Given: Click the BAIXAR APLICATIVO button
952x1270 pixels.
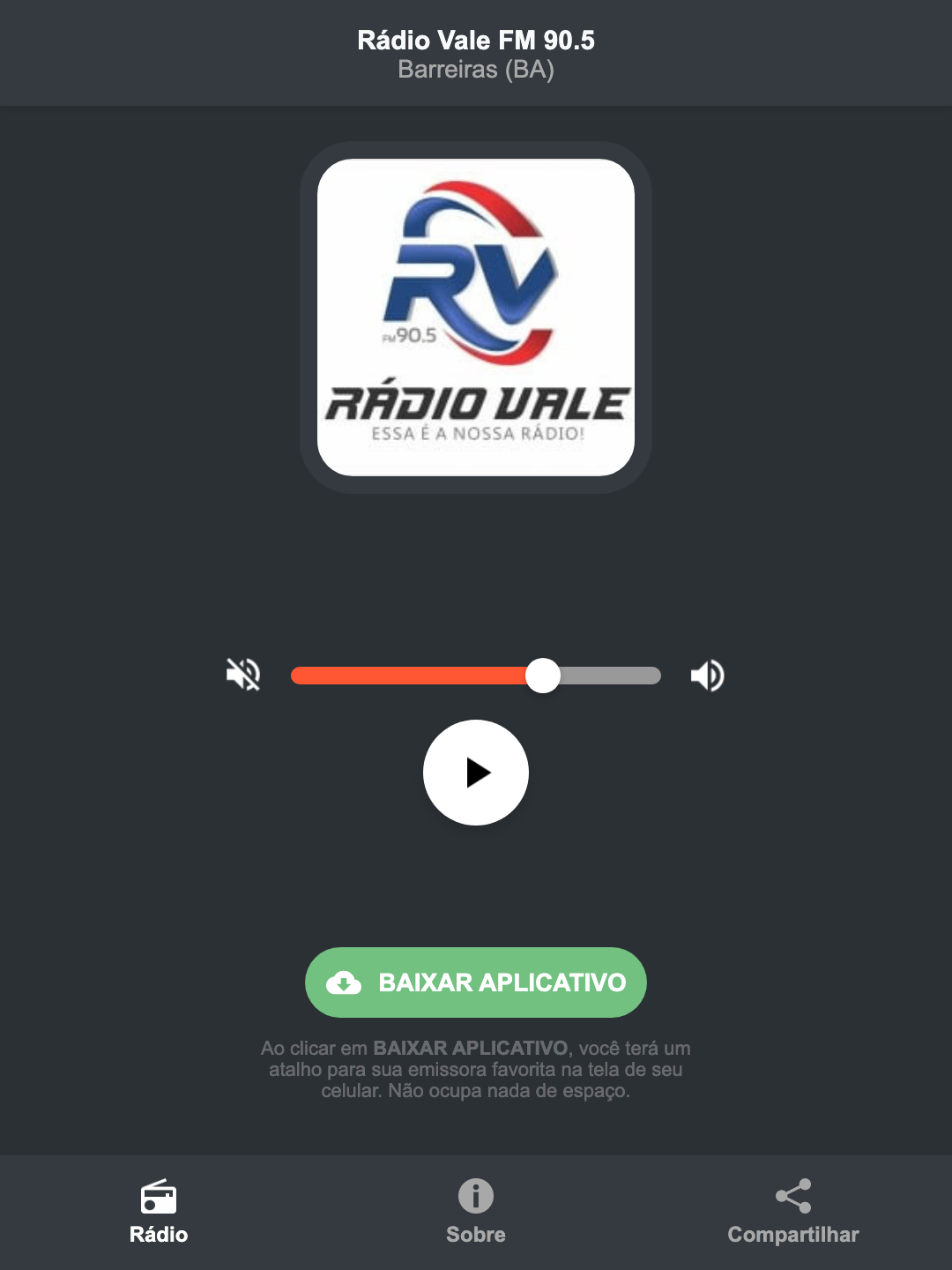Looking at the screenshot, I should [475, 982].
